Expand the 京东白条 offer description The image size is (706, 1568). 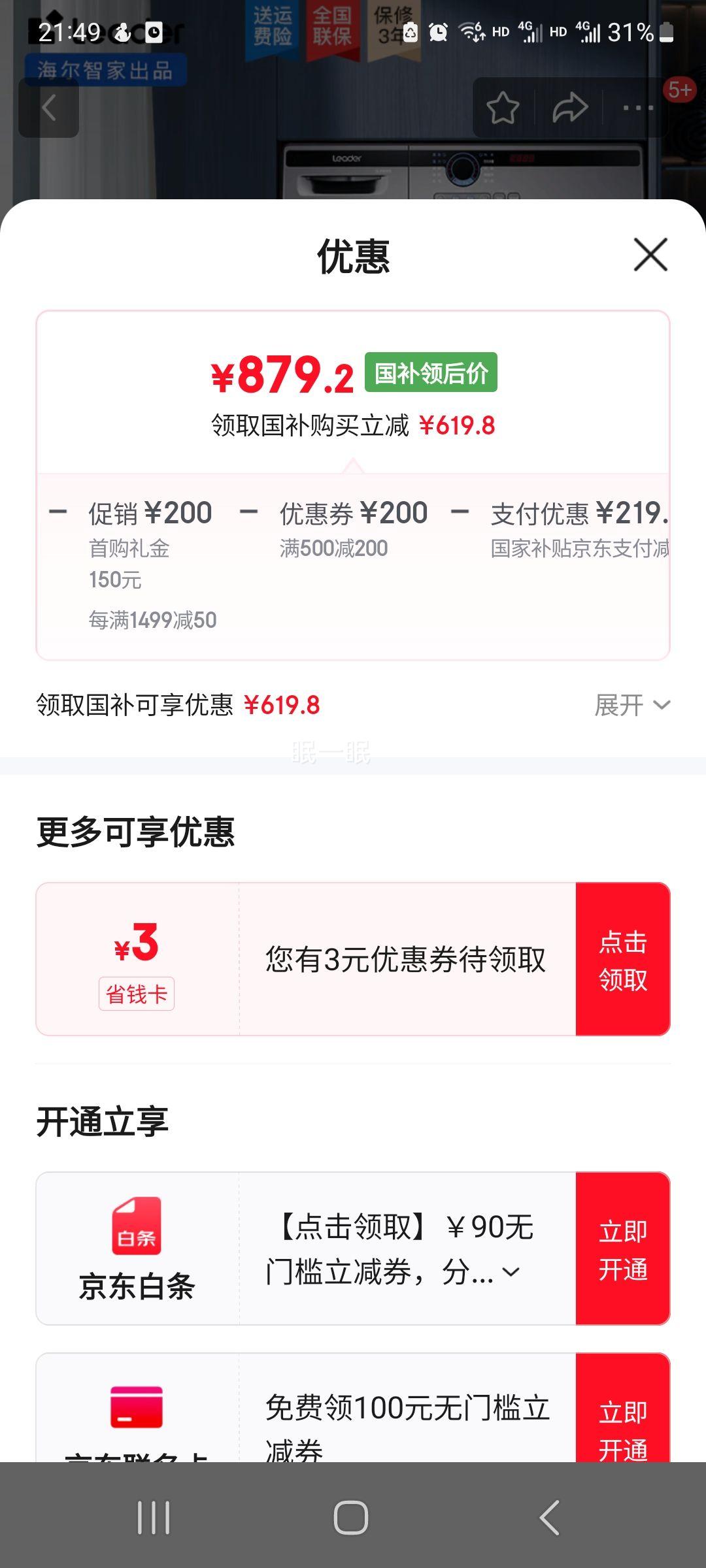coord(511,1272)
